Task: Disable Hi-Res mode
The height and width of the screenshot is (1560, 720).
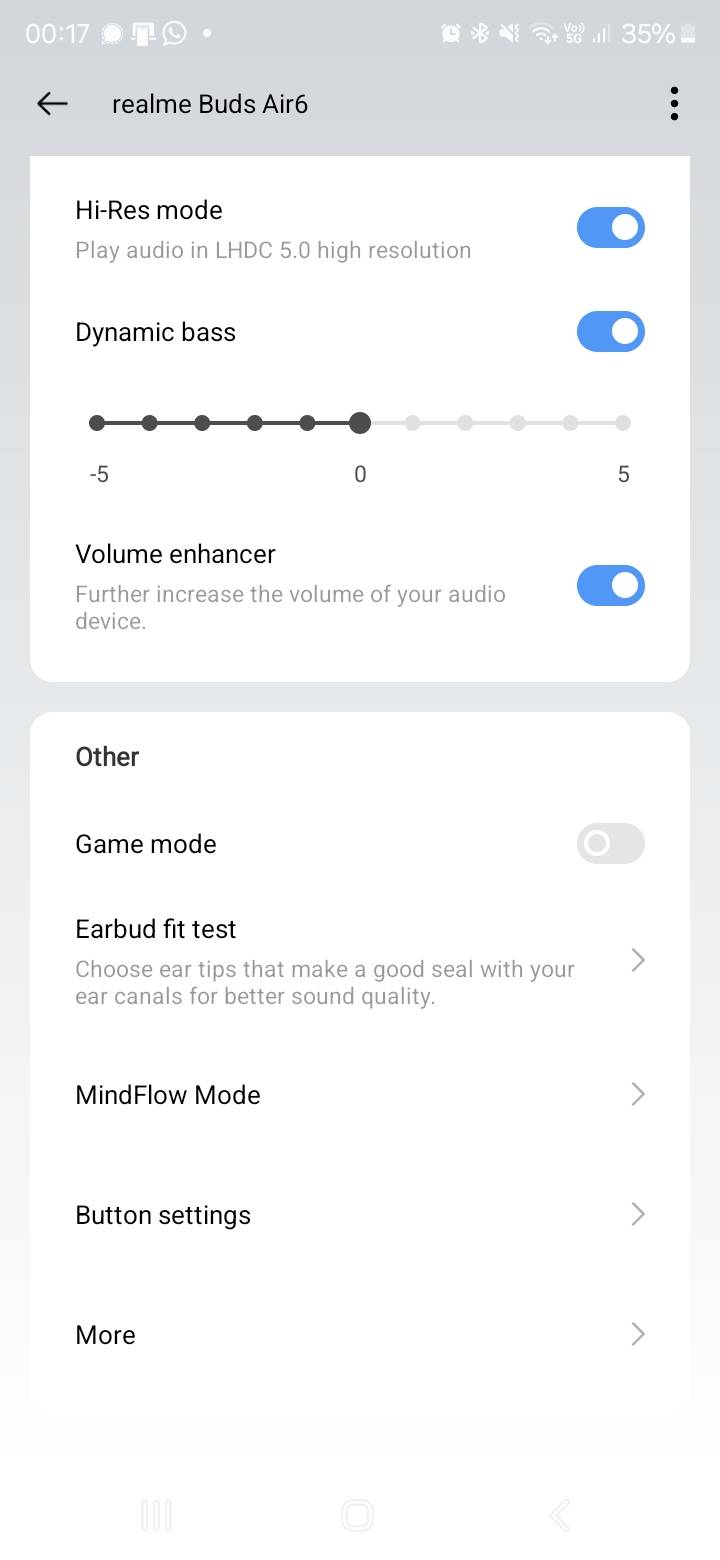Action: [610, 227]
